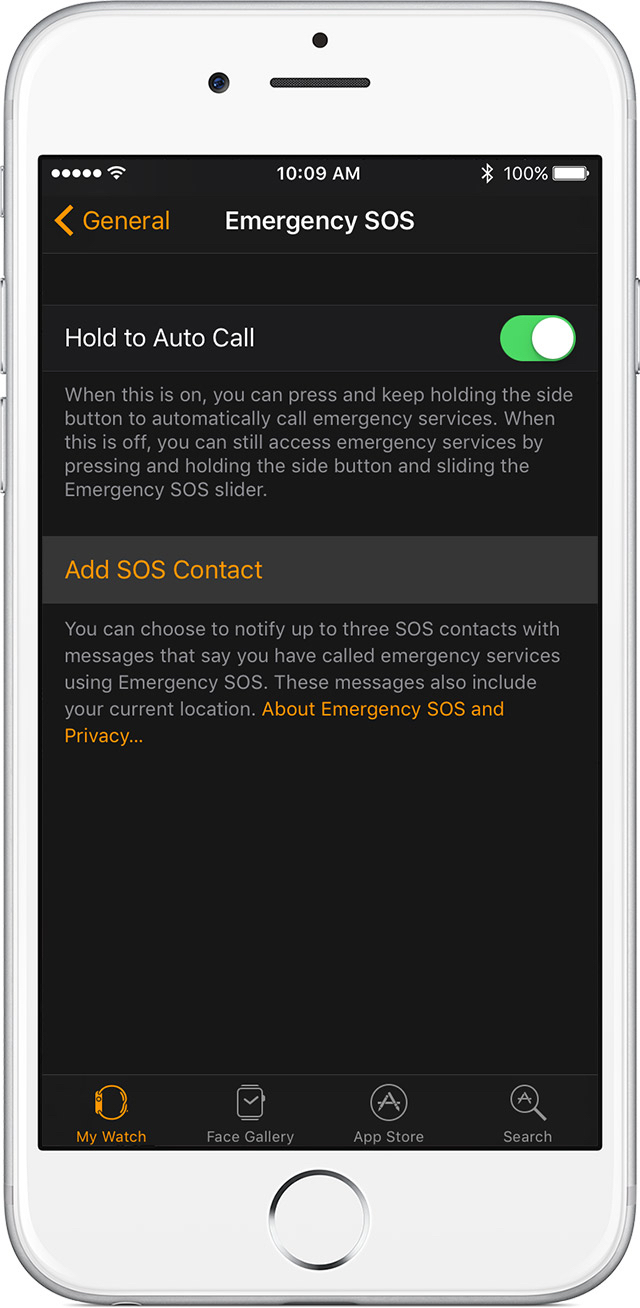Switch to the App Store tab
This screenshot has width=640, height=1308.
click(x=388, y=1114)
